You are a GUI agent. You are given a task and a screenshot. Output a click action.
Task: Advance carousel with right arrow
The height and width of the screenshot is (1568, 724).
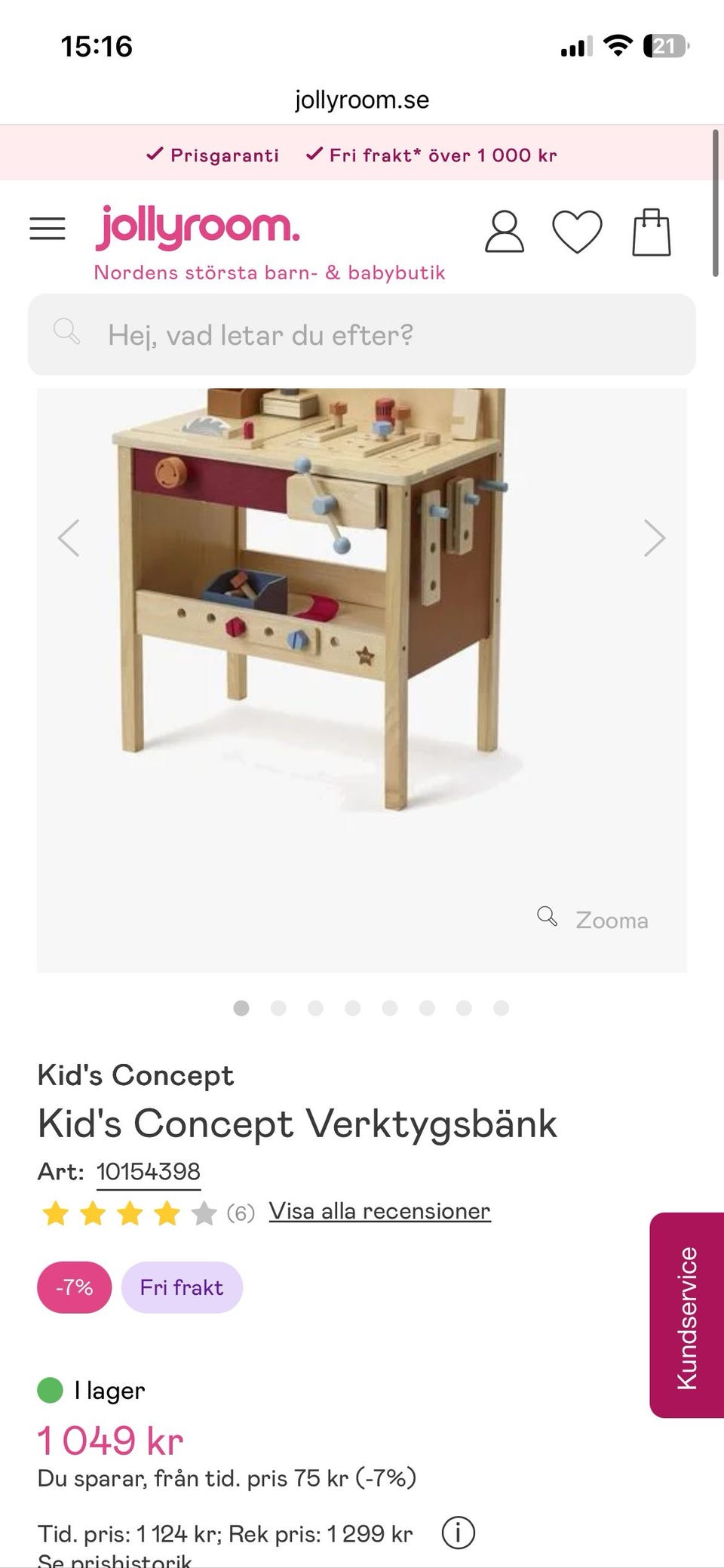[656, 537]
